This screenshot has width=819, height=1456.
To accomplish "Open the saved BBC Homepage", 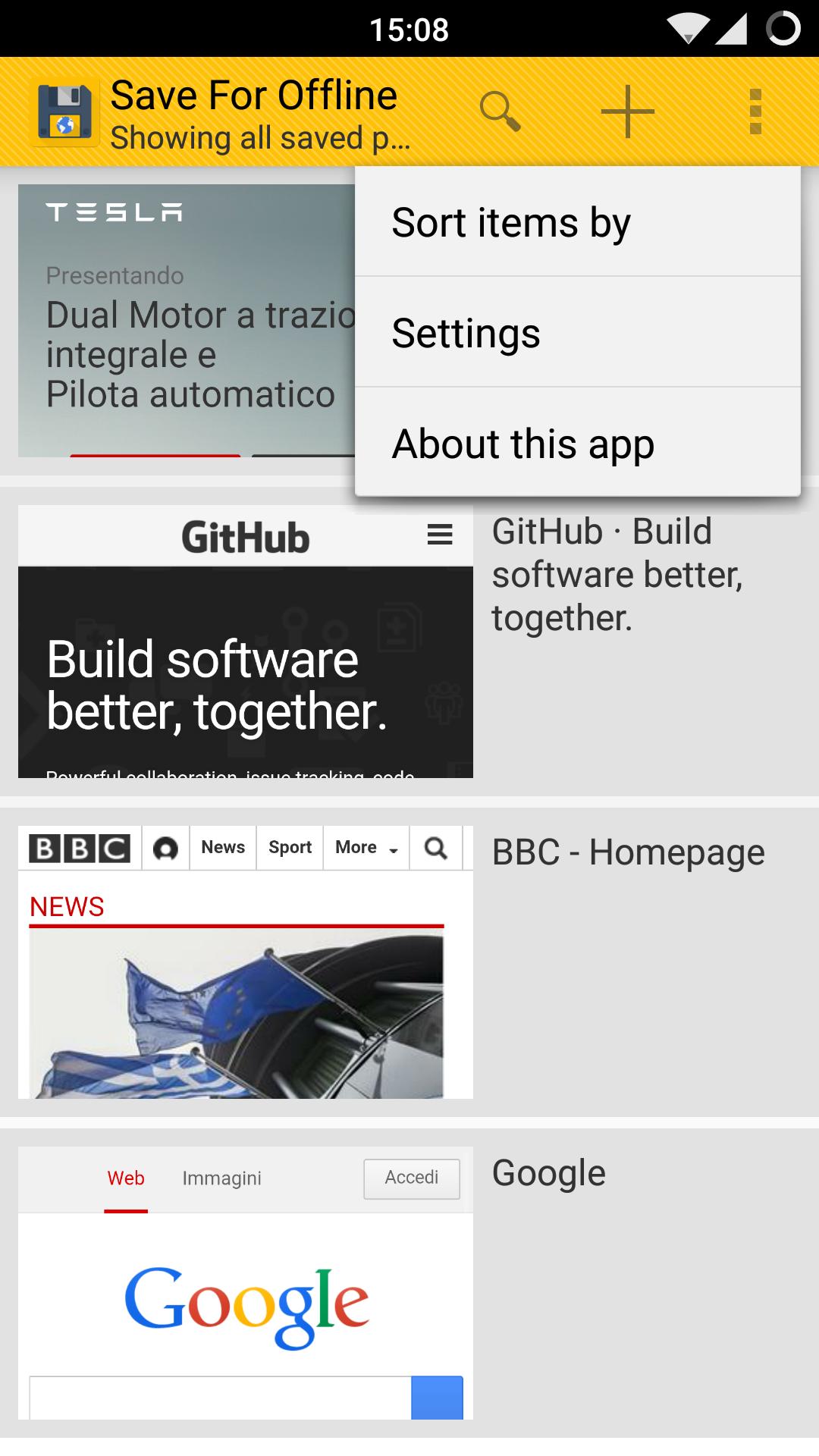I will 409,962.
